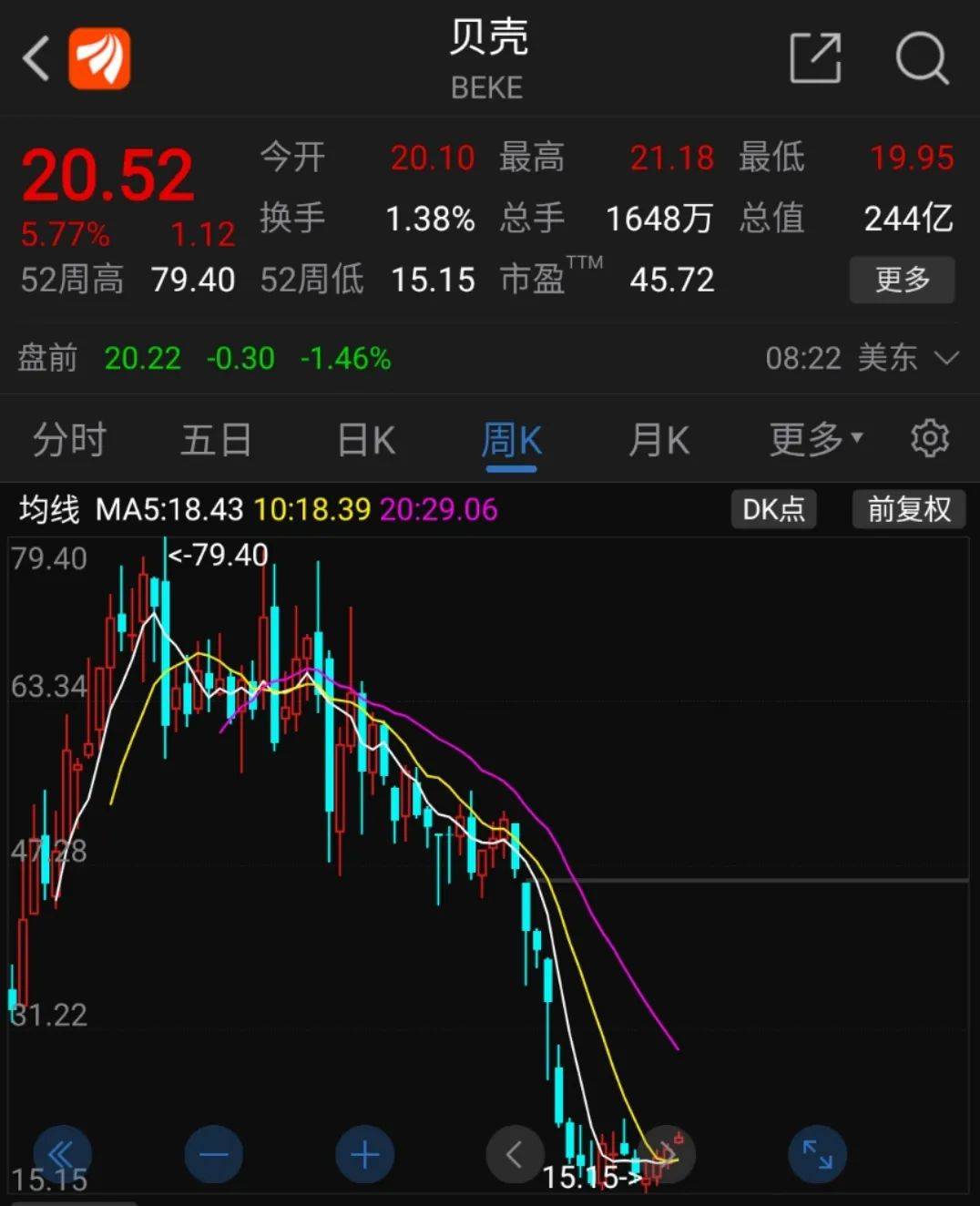Change the 前复权 adjustment option
This screenshot has height=1206, width=980.
908,509
